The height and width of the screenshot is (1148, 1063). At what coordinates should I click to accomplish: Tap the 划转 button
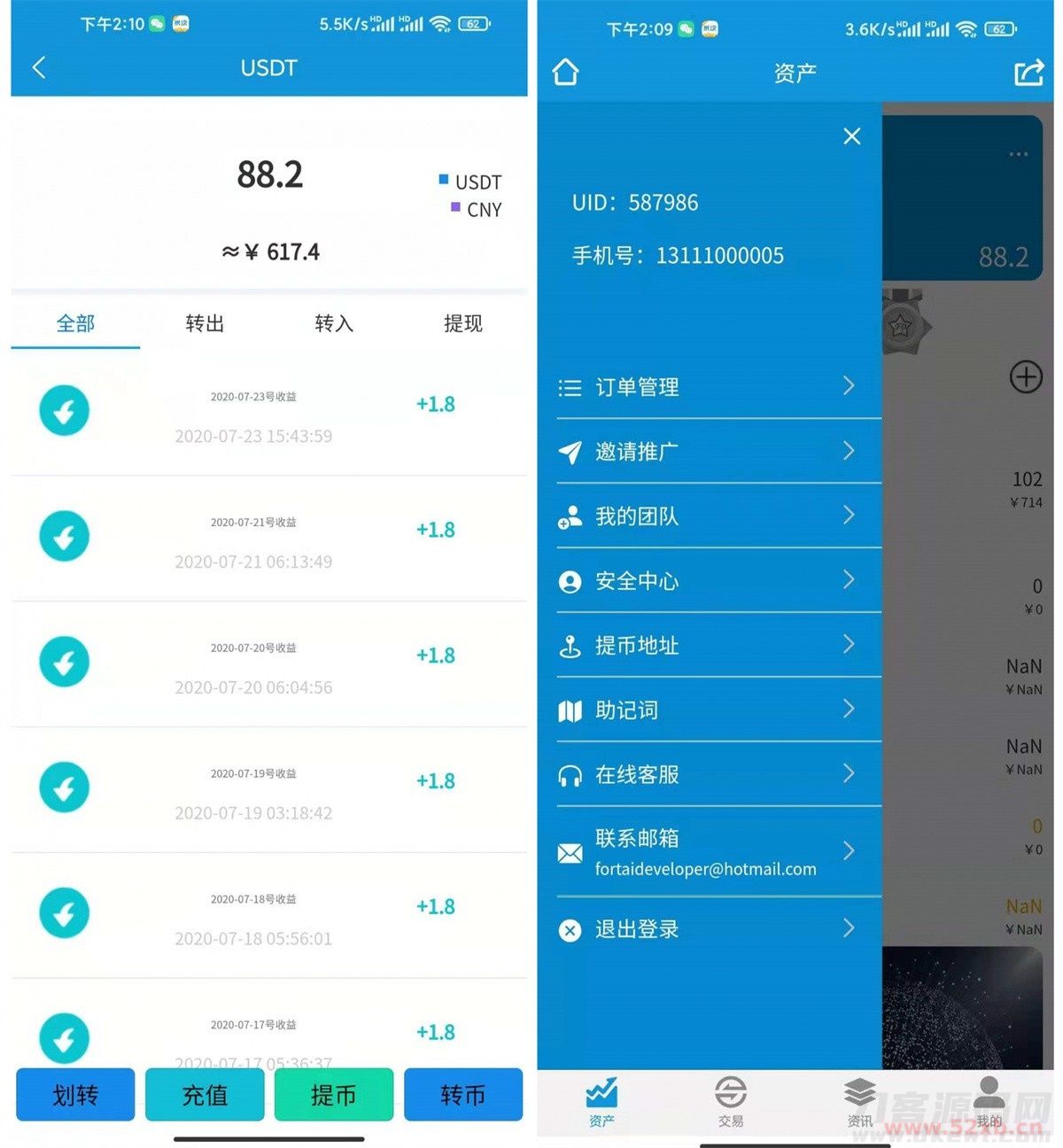coord(75,1095)
